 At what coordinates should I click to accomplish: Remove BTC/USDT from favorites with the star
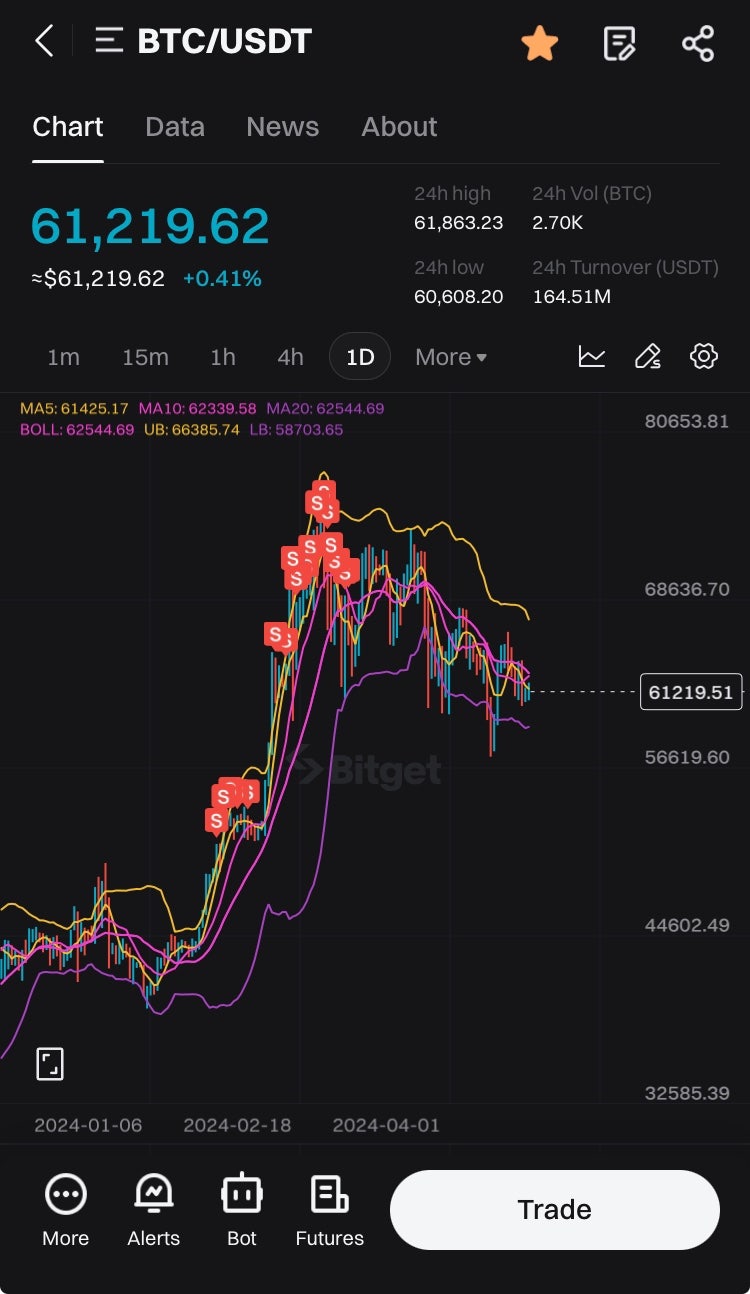click(539, 43)
